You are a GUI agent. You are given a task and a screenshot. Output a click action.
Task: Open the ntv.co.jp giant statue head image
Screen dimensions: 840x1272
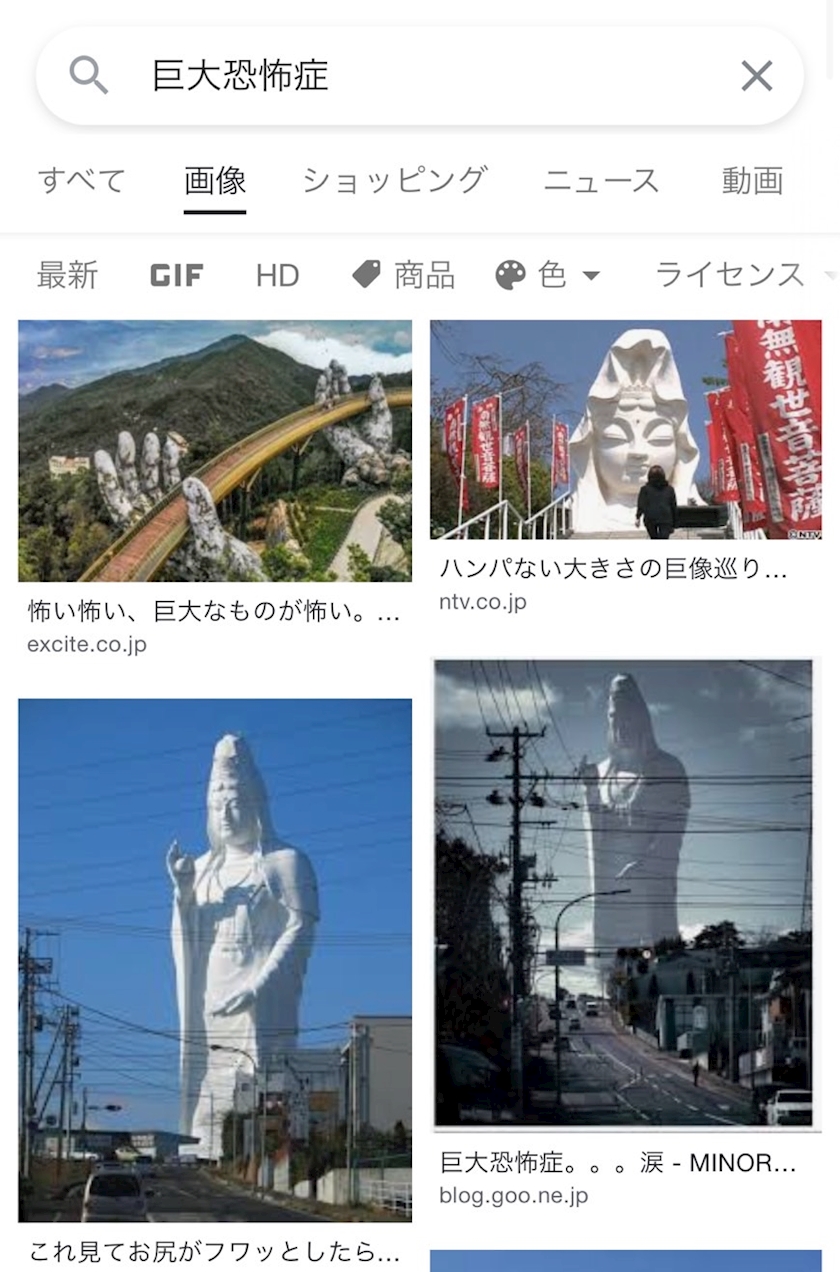pos(626,430)
